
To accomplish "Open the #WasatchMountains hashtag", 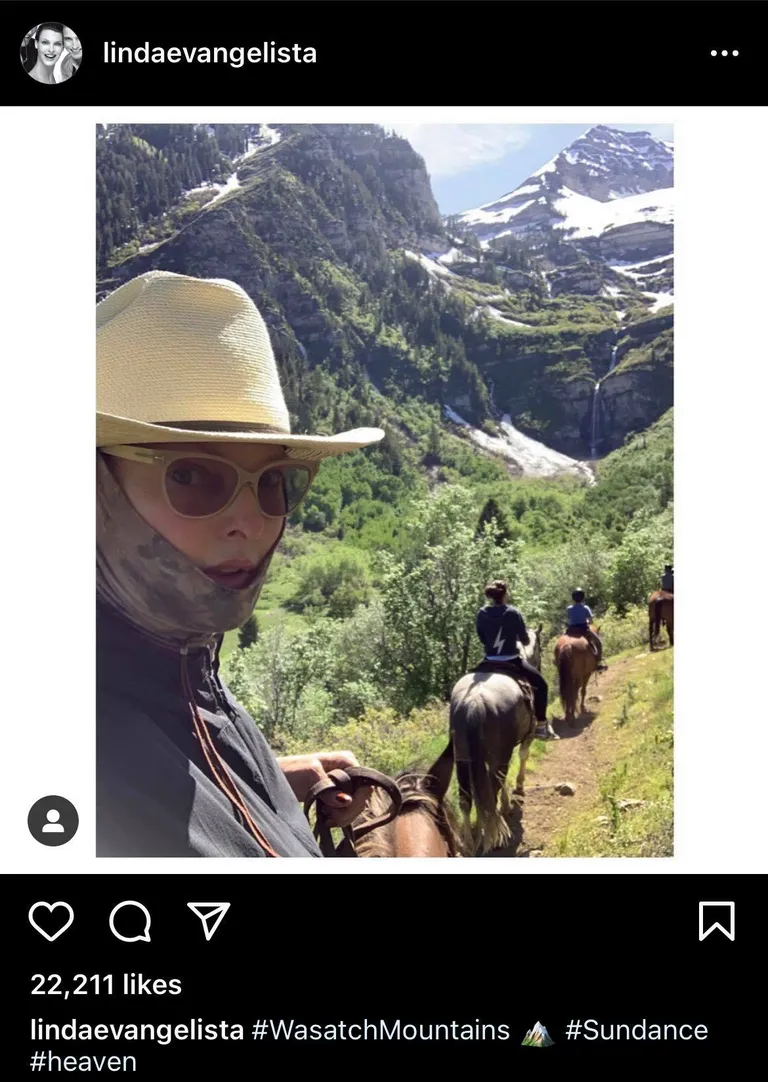I will pos(380,1031).
